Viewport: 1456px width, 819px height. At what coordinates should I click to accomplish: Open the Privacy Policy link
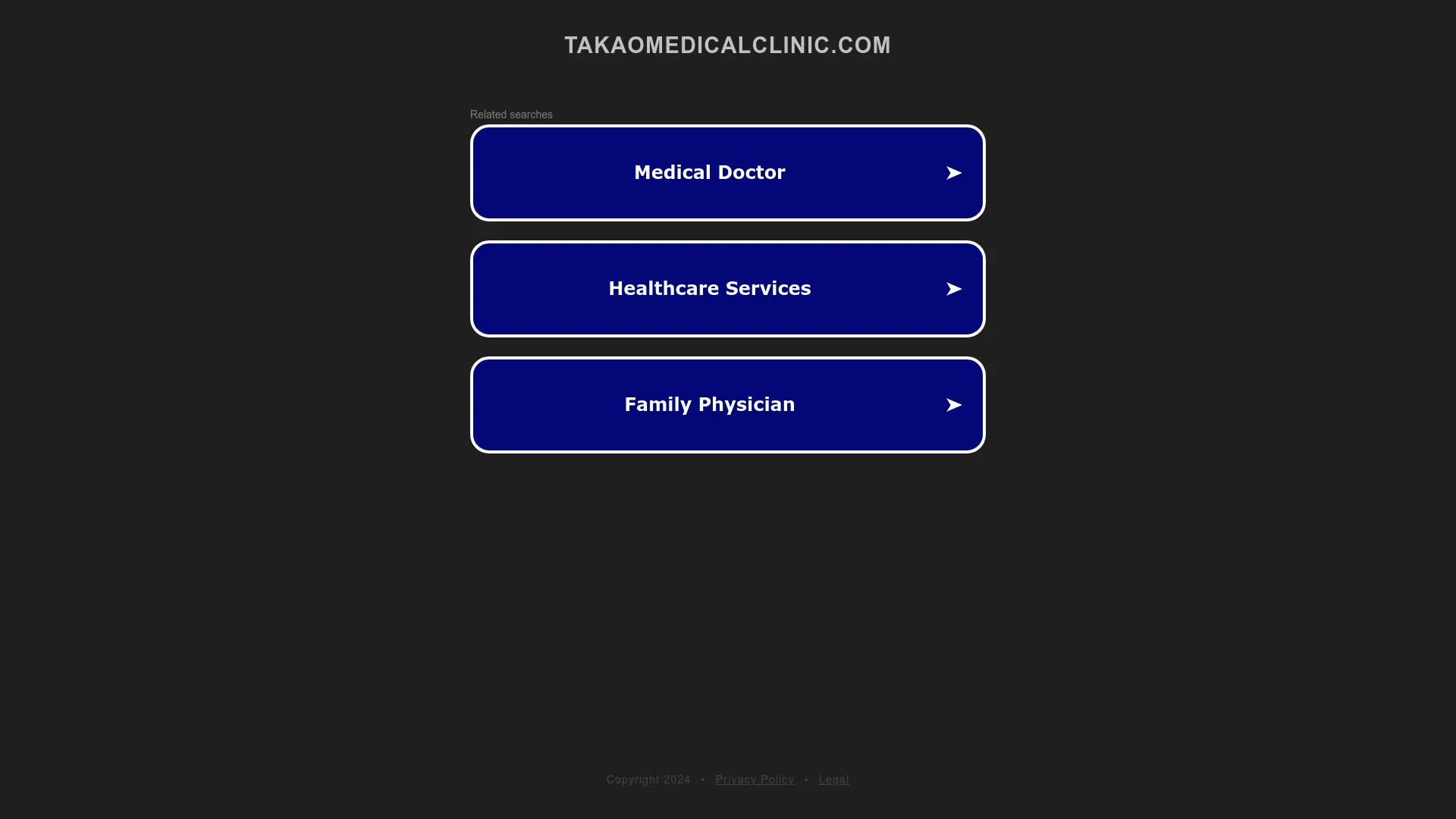[754, 780]
